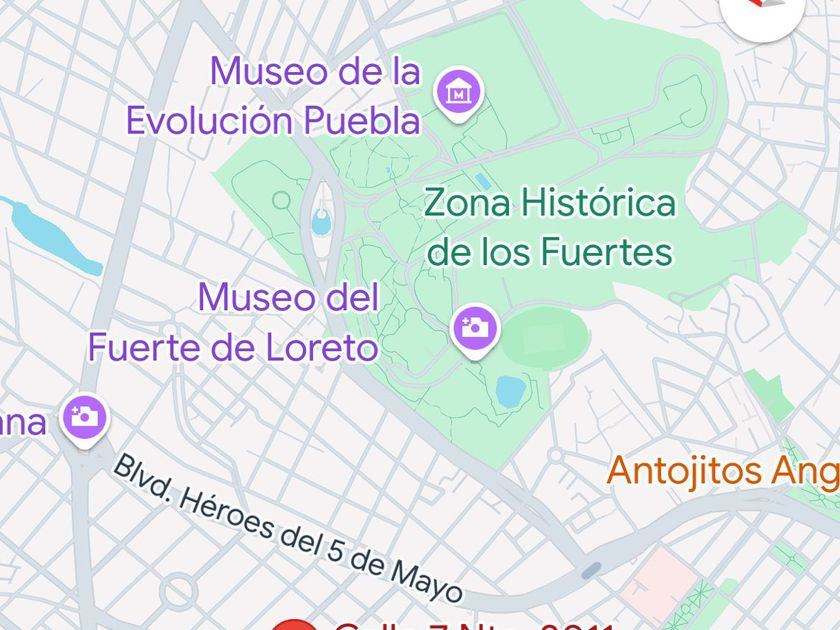Open Zona Histórica de los Fuertes label
Screen dimensions: 840x630
coord(550,227)
